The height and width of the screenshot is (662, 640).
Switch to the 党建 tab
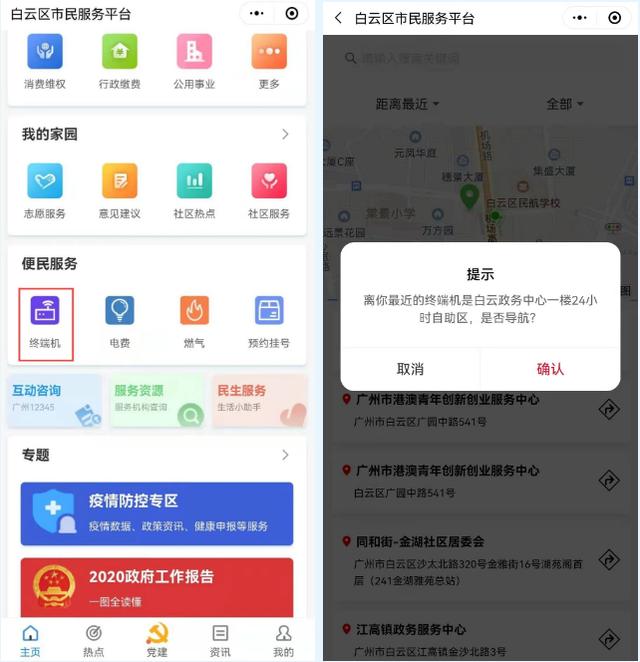point(157,640)
